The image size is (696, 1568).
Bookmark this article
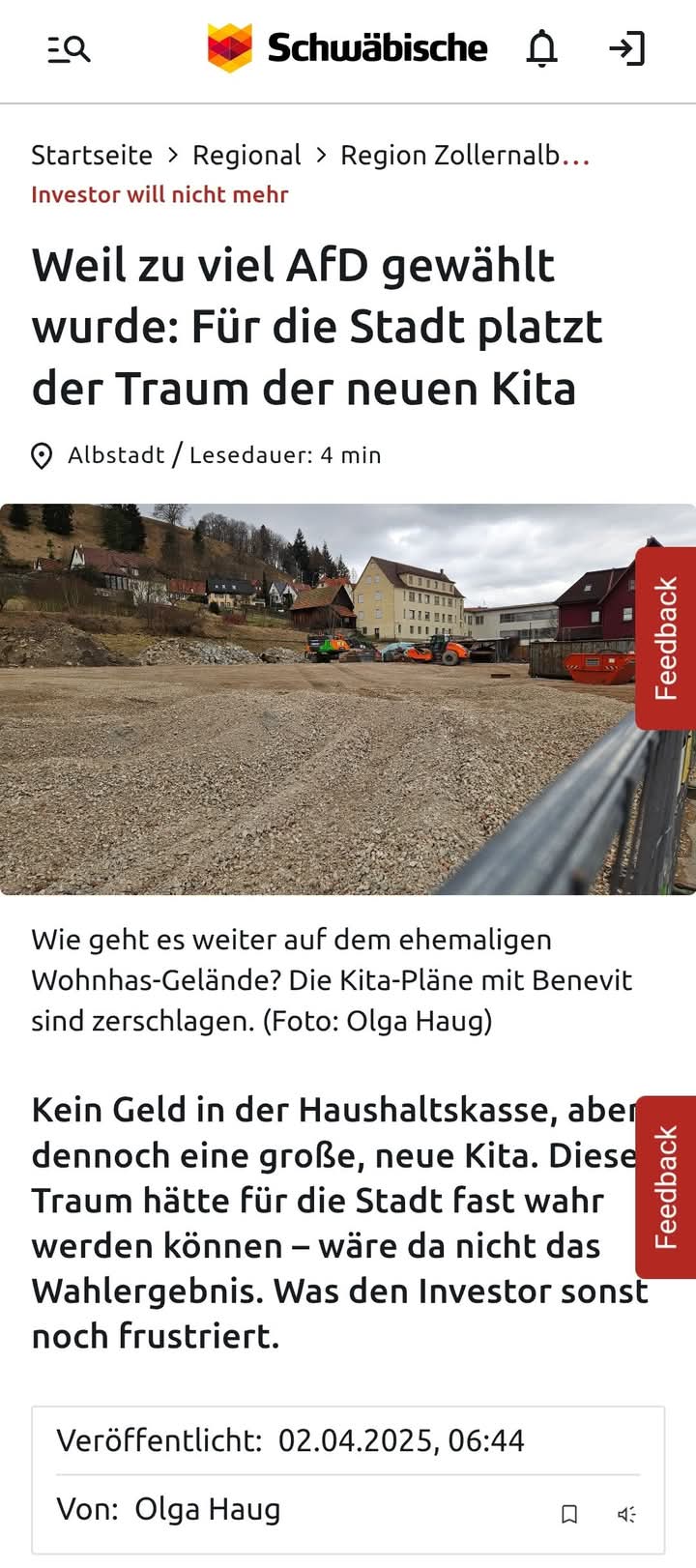click(x=569, y=1514)
